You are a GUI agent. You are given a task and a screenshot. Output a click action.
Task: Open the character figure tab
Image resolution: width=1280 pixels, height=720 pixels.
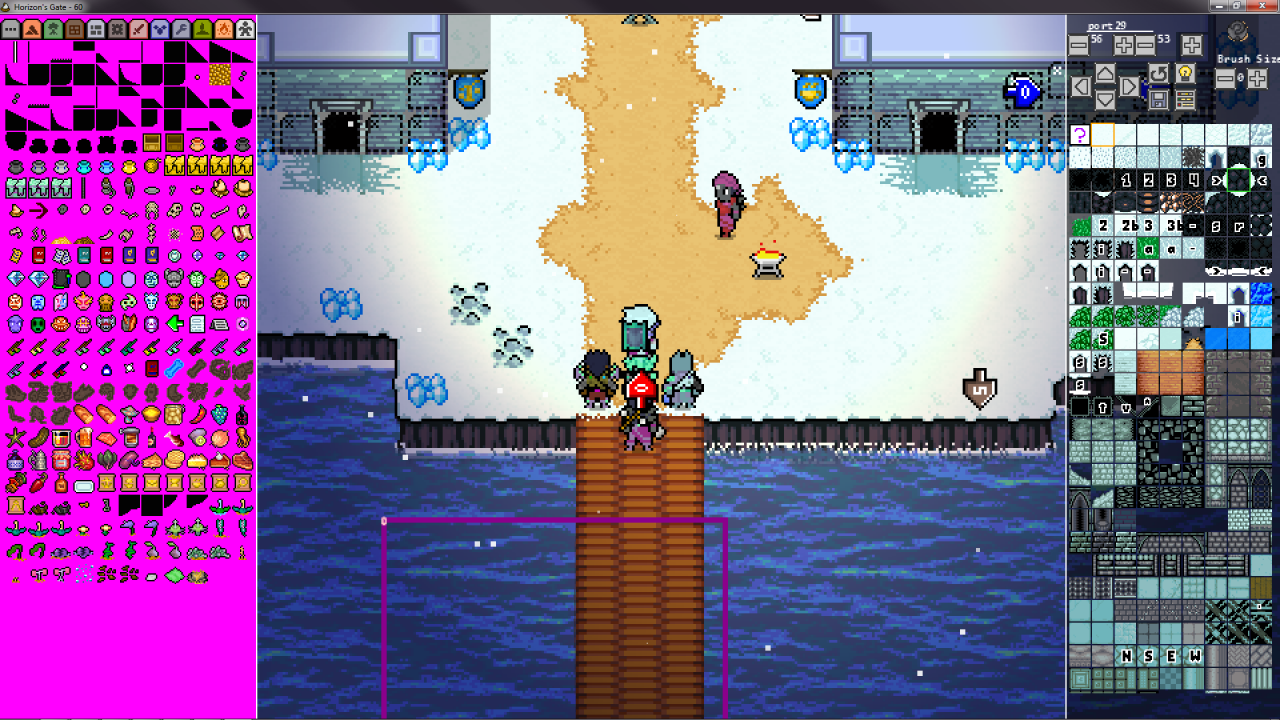pyautogui.click(x=245, y=29)
